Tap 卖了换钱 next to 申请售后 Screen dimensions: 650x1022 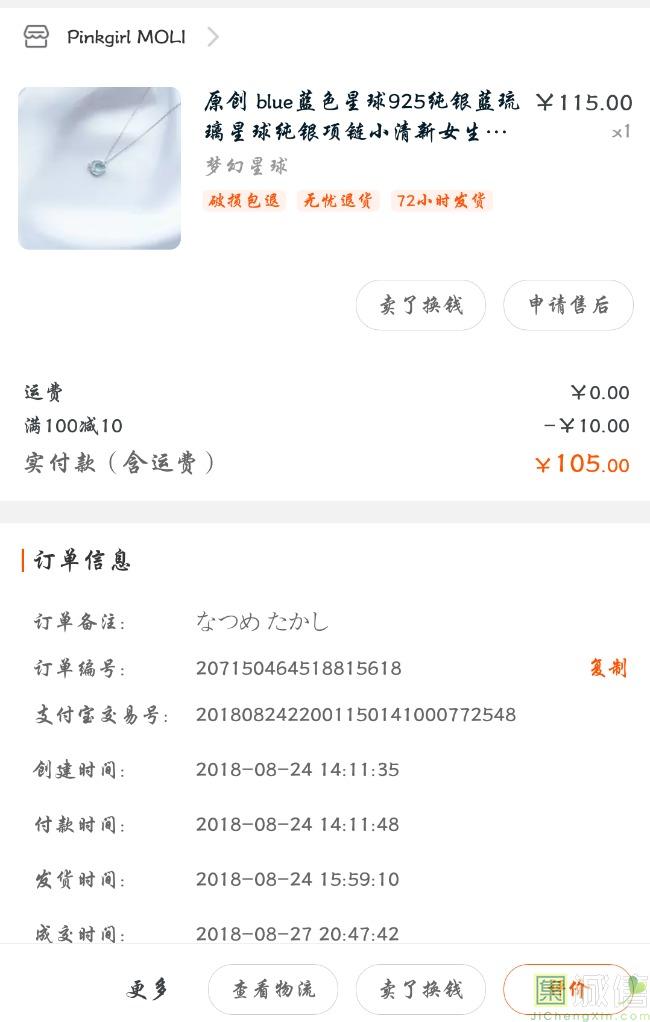pos(421,306)
